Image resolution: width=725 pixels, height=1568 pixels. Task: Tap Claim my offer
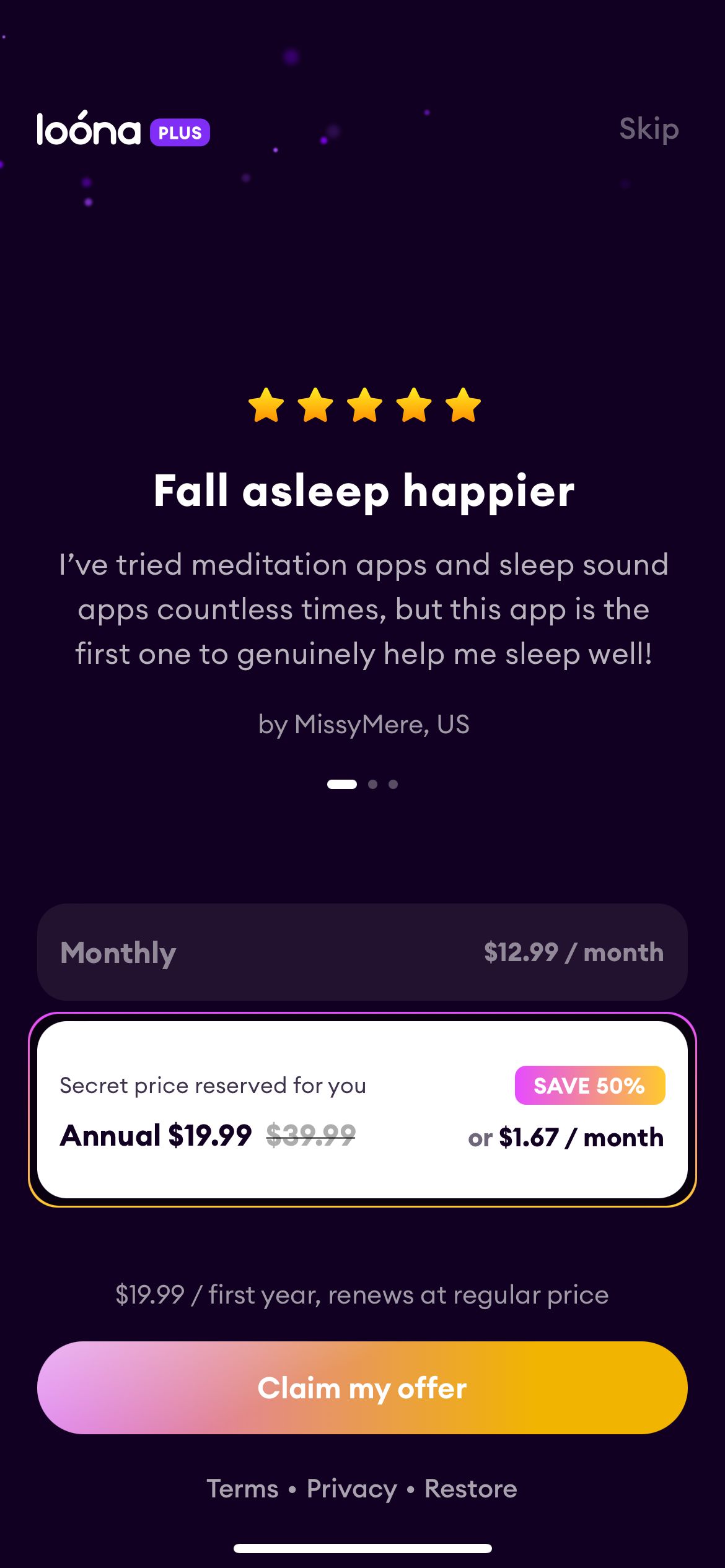(362, 1388)
